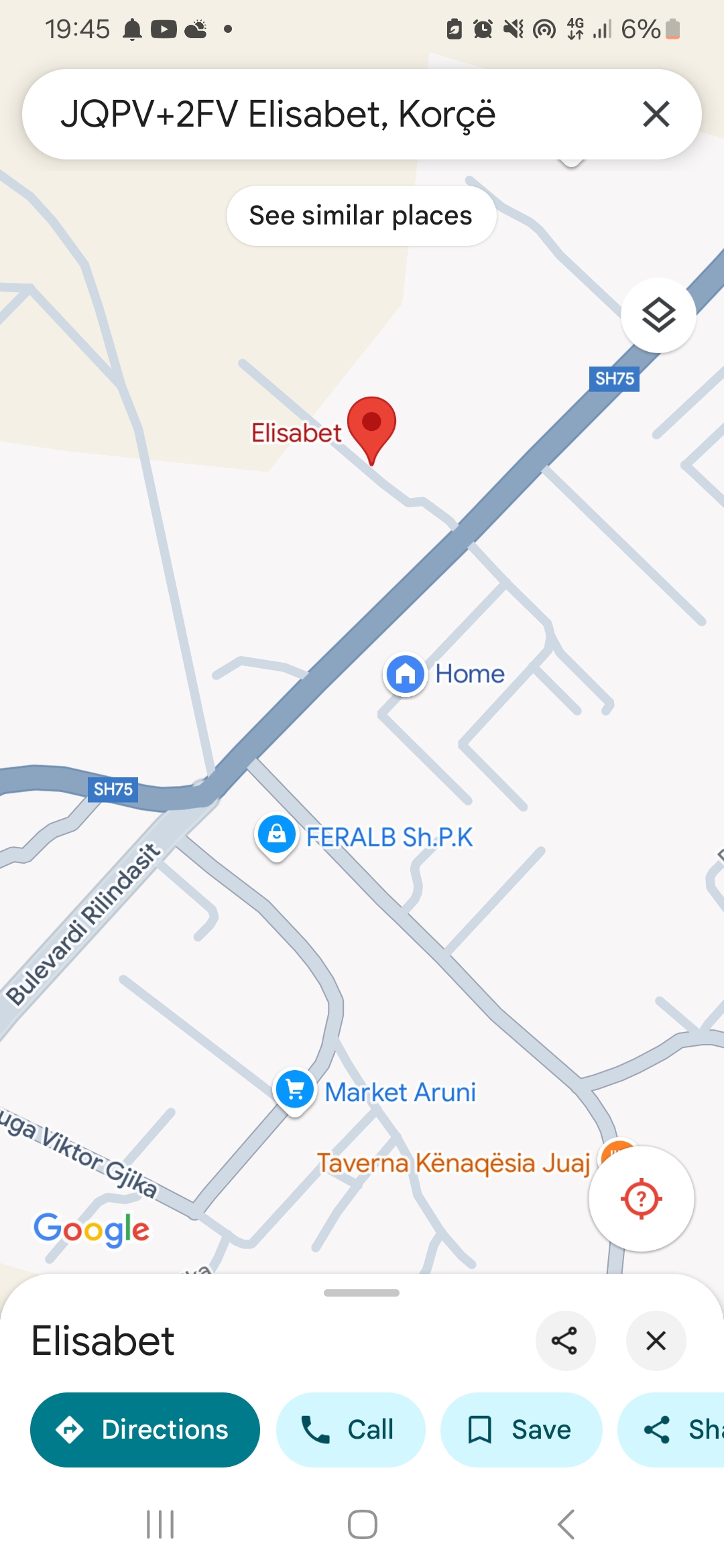Viewport: 724px width, 1568px height.
Task: Save Elisabet to a list
Action: click(x=521, y=1429)
